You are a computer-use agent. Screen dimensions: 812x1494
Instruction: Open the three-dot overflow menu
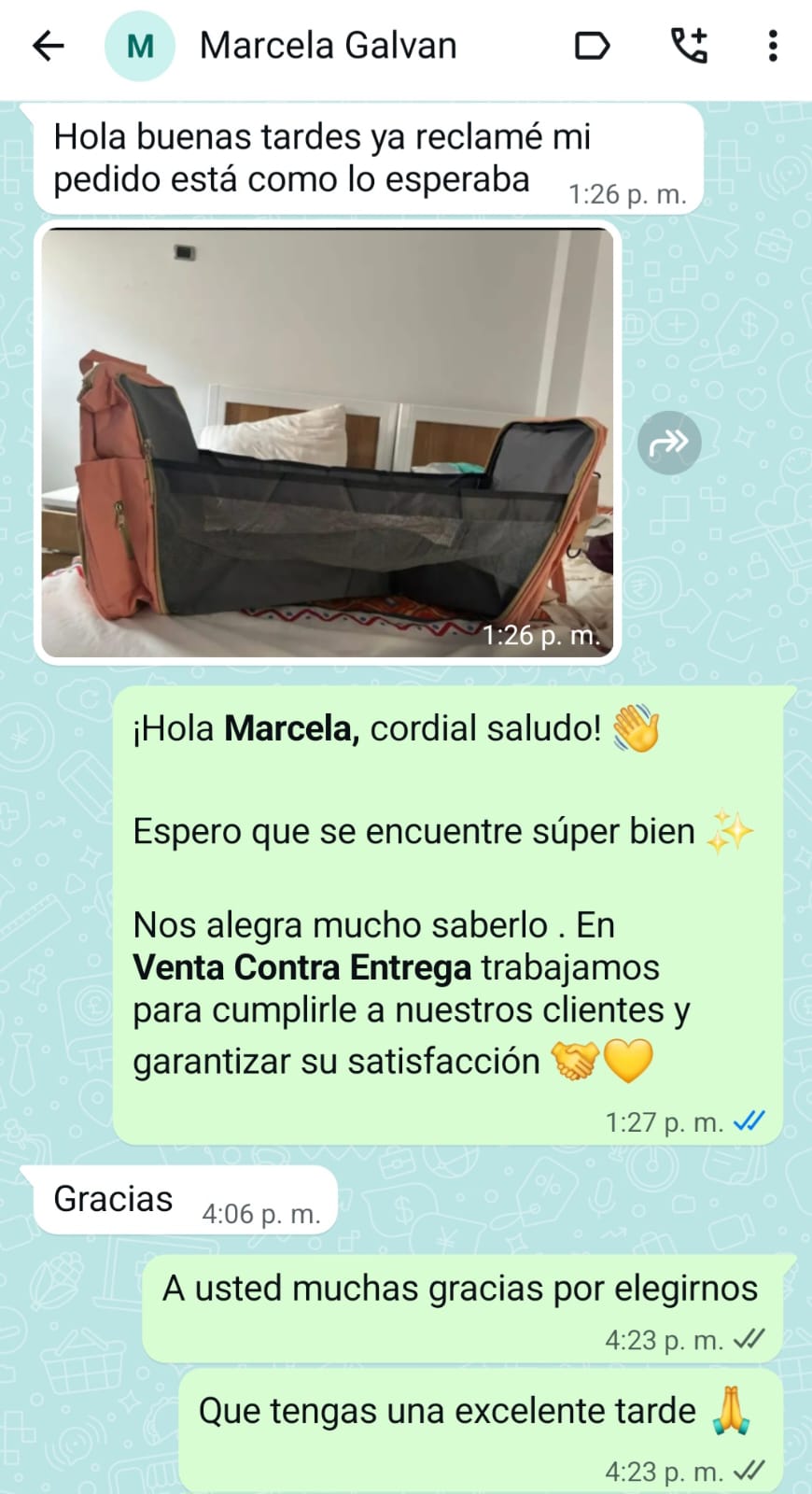[x=772, y=46]
